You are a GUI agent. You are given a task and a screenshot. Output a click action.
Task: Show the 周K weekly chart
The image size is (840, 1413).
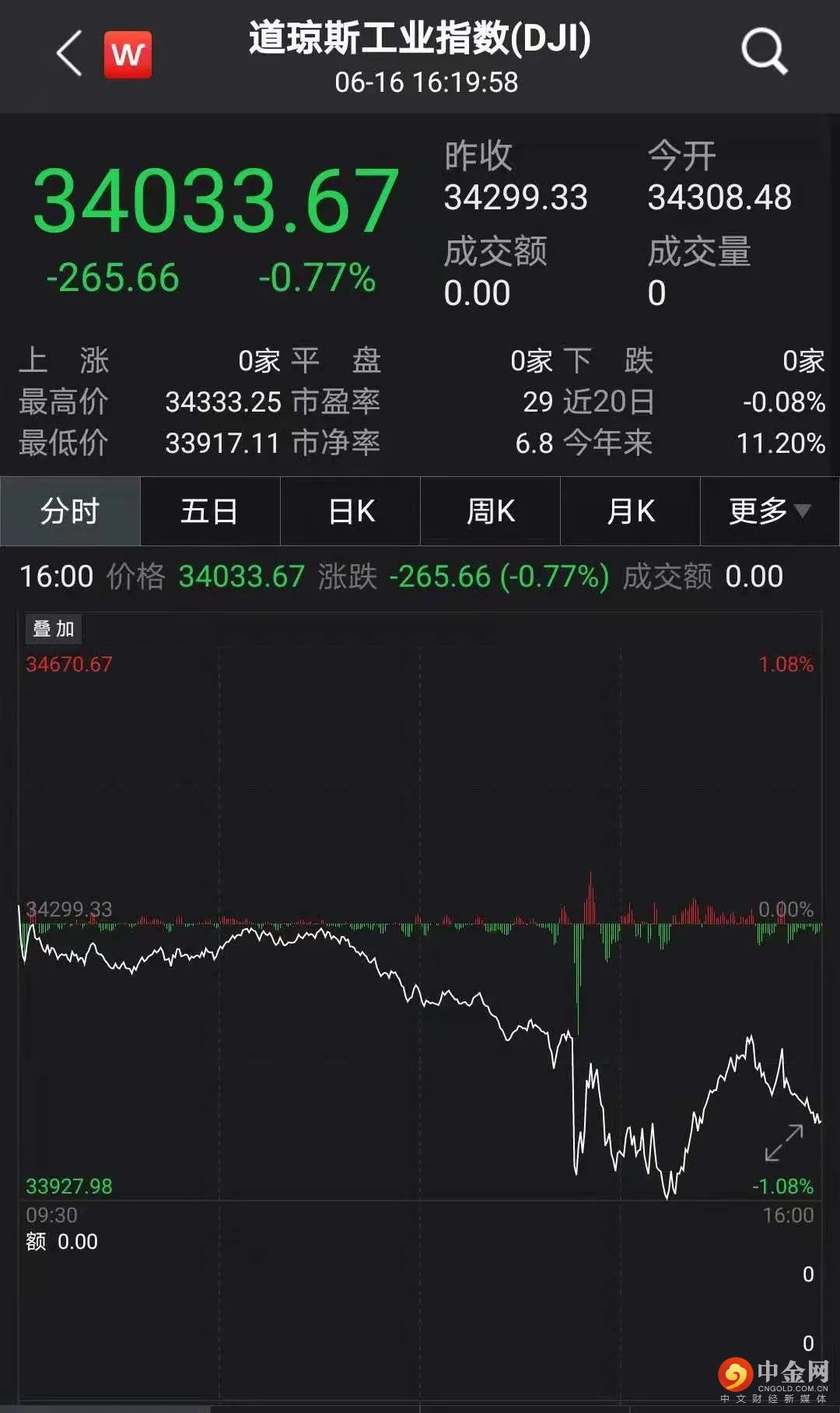(490, 511)
